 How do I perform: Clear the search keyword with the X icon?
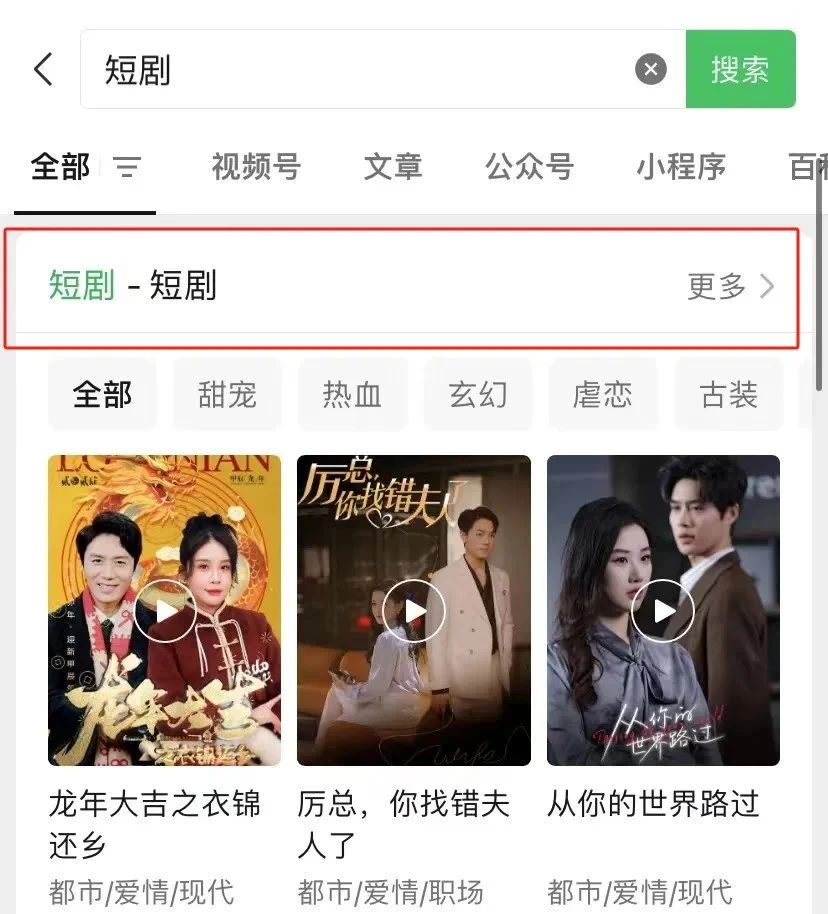[x=651, y=68]
